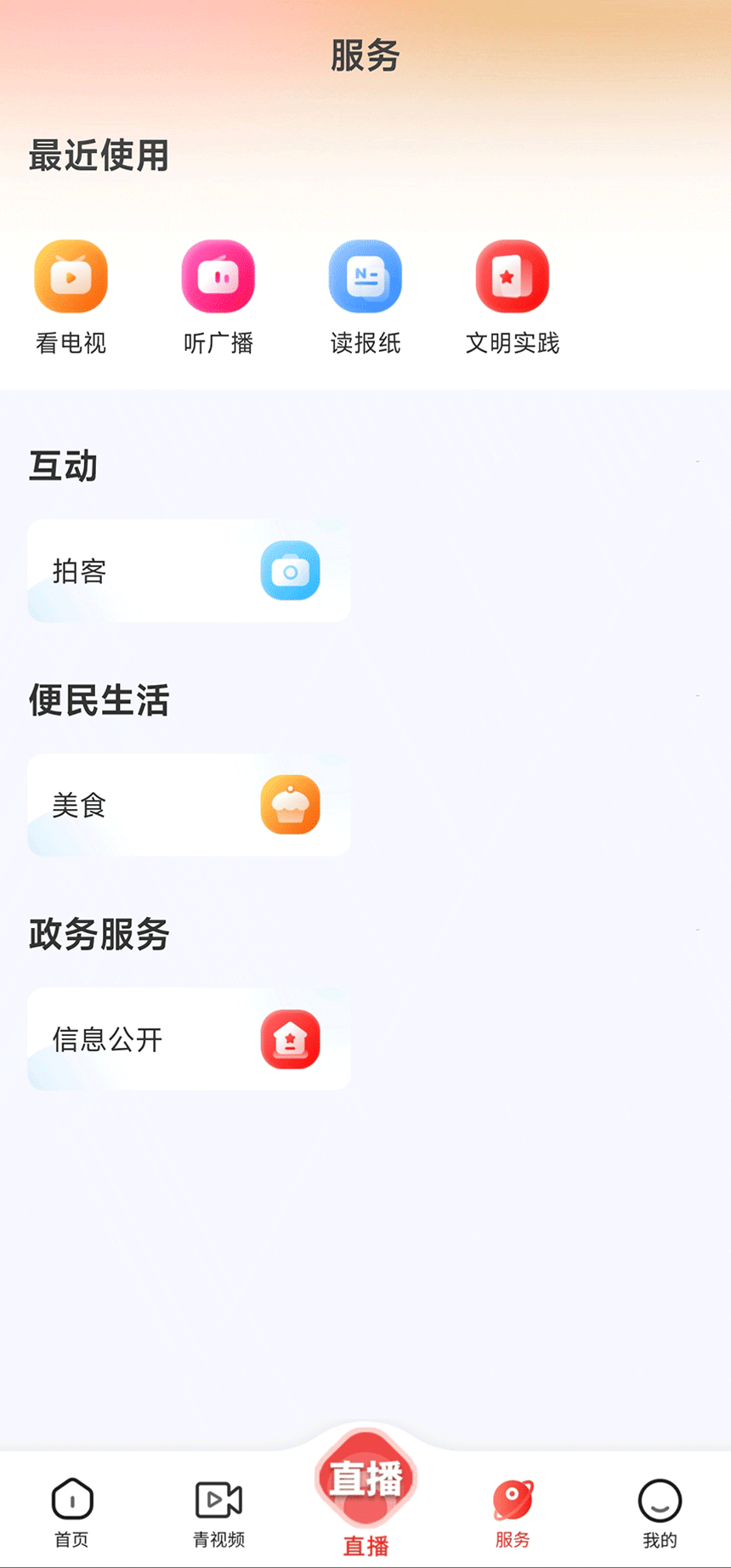The height and width of the screenshot is (1568, 731).
Task: Open the 美食 food icon
Action: coord(289,805)
